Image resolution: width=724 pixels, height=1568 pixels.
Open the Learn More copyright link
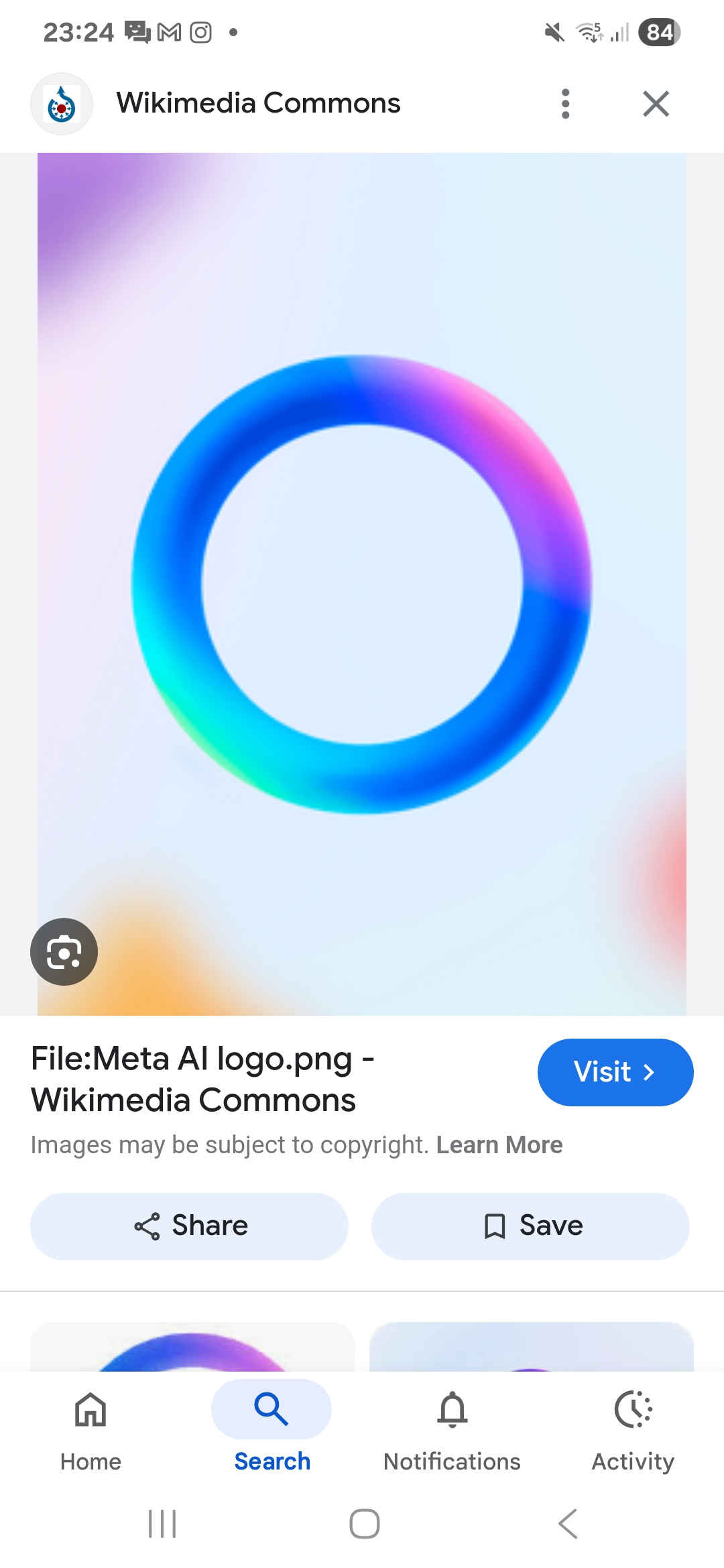click(500, 1145)
